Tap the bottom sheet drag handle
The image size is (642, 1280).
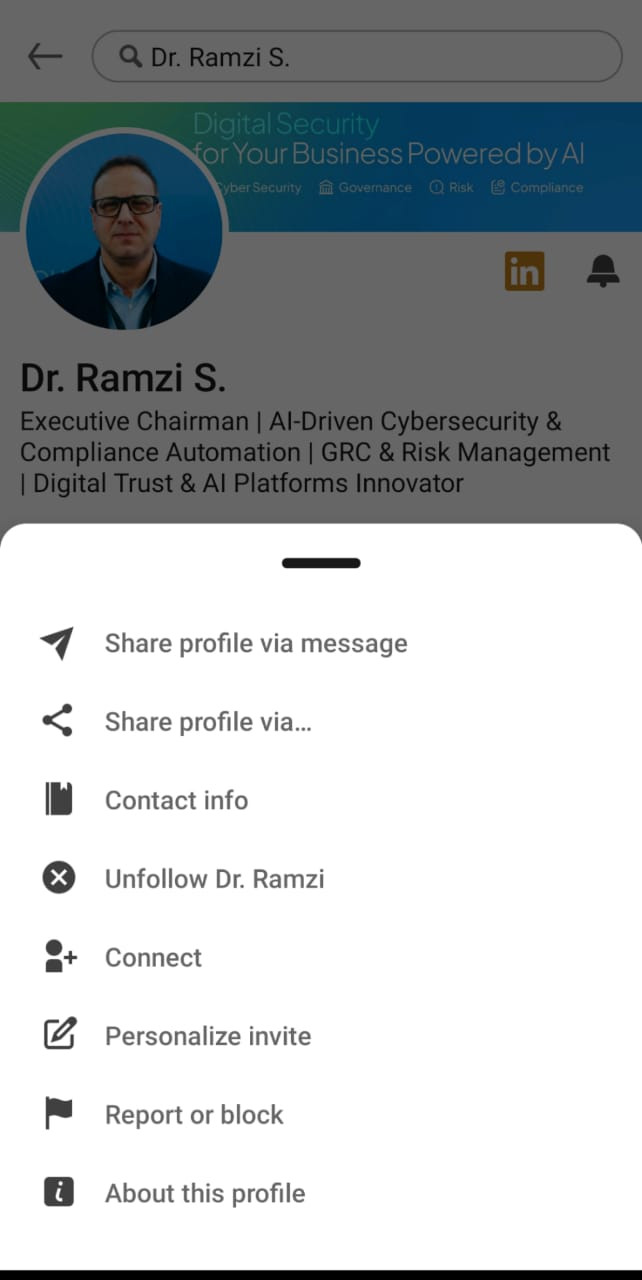[321, 563]
